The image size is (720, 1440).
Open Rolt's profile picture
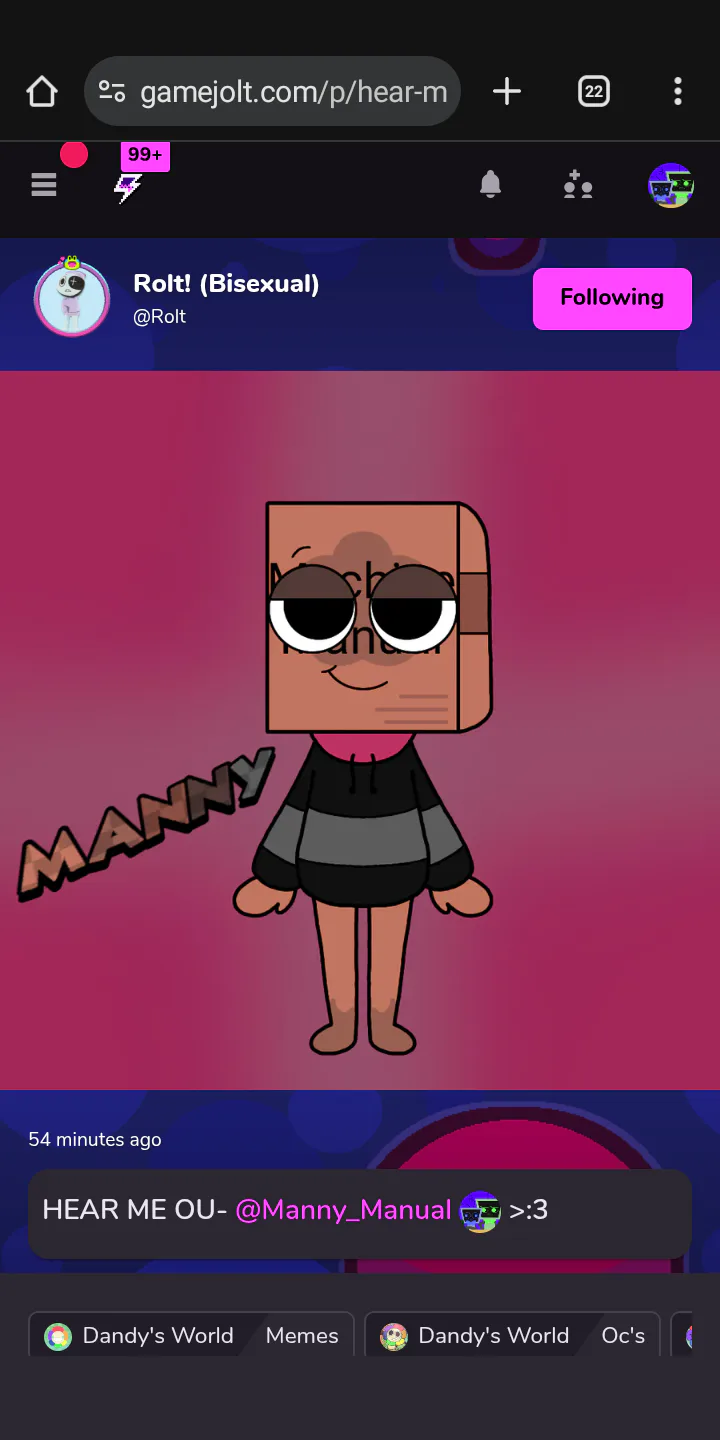(x=72, y=297)
